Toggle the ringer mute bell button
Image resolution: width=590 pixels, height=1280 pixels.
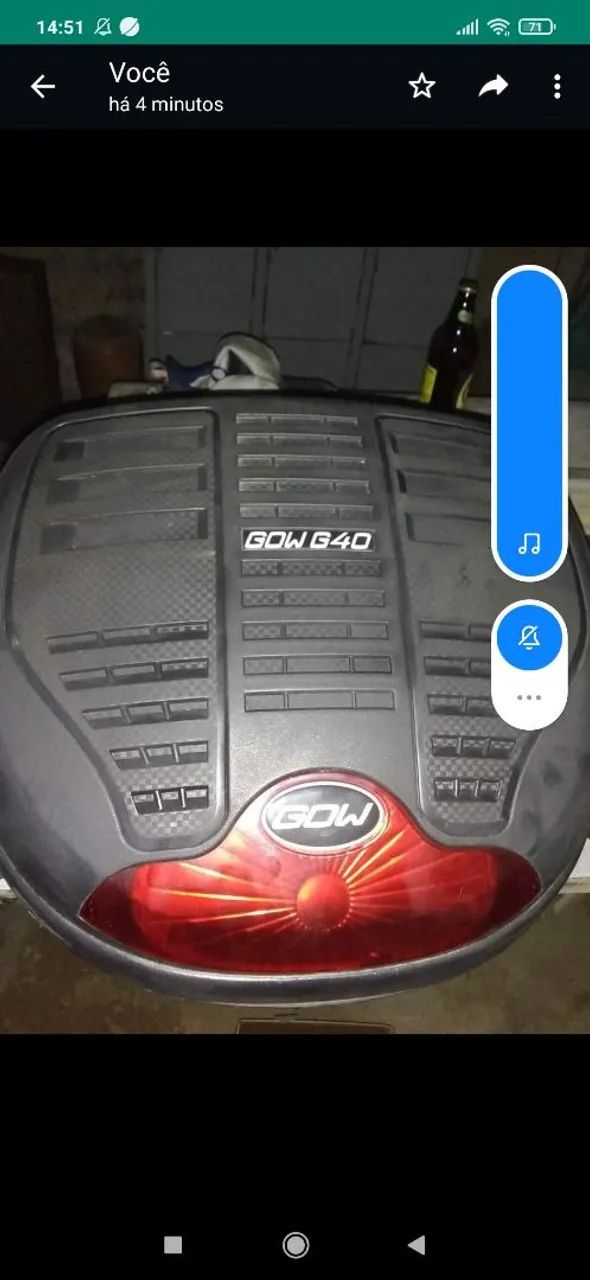point(530,637)
